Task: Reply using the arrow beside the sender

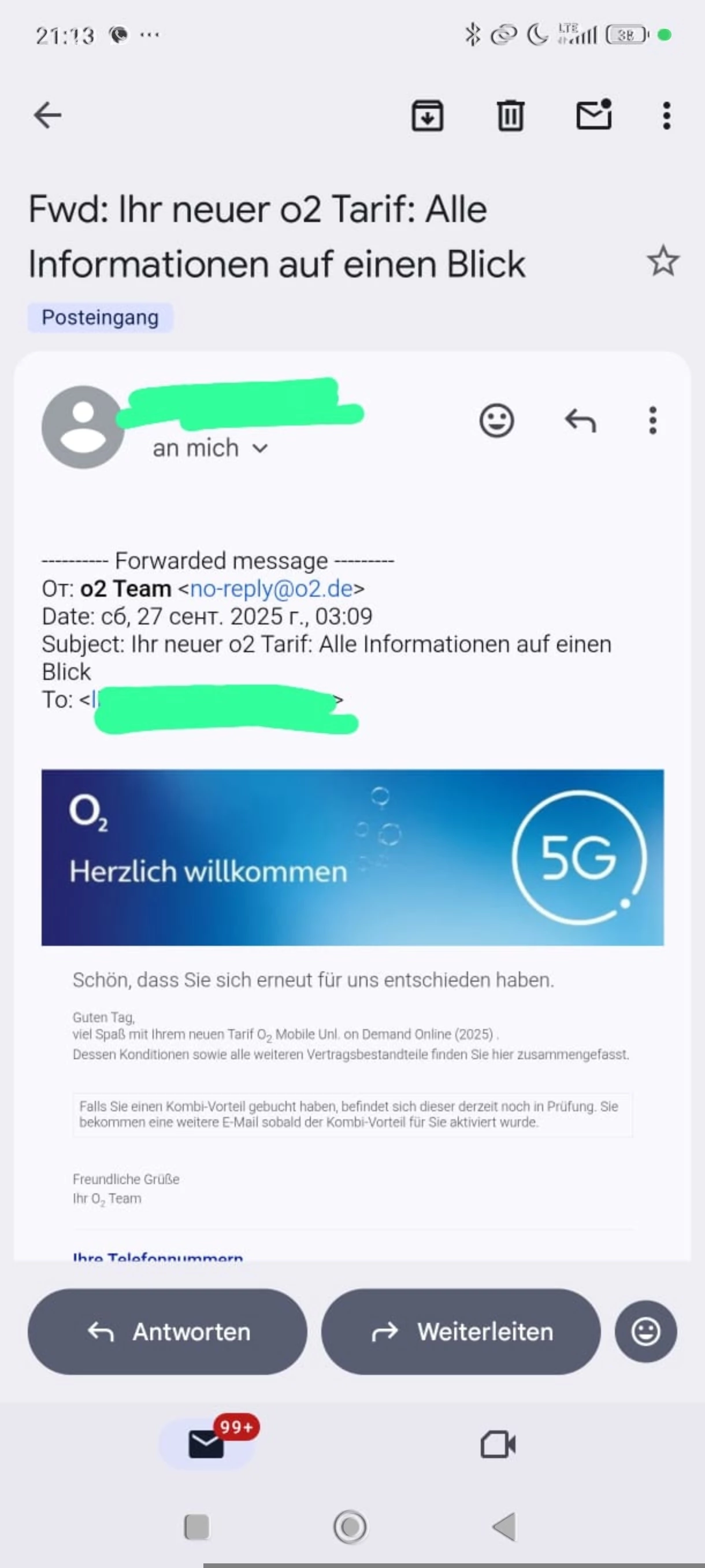Action: coord(580,420)
